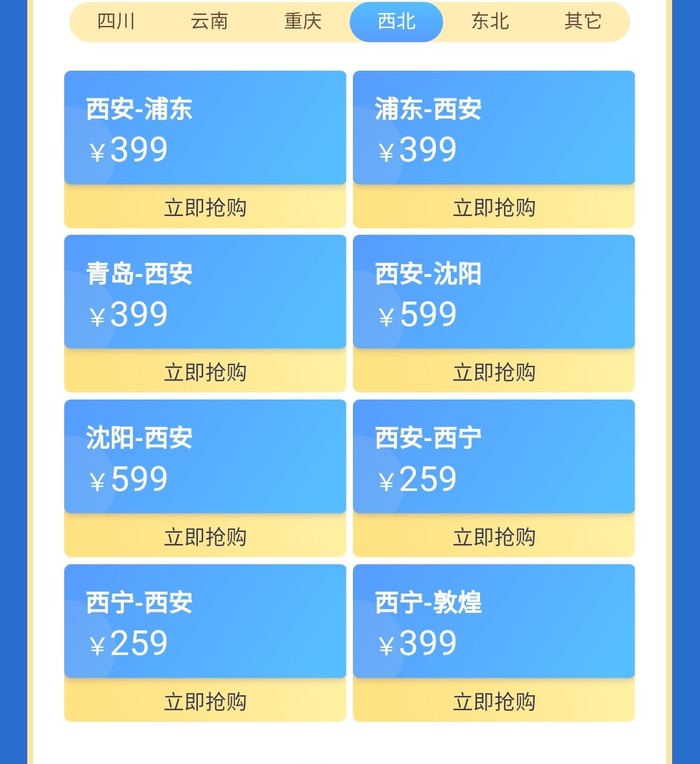
Task: Buy the 西安-西宁 ¥259 ticket now
Action: click(494, 537)
